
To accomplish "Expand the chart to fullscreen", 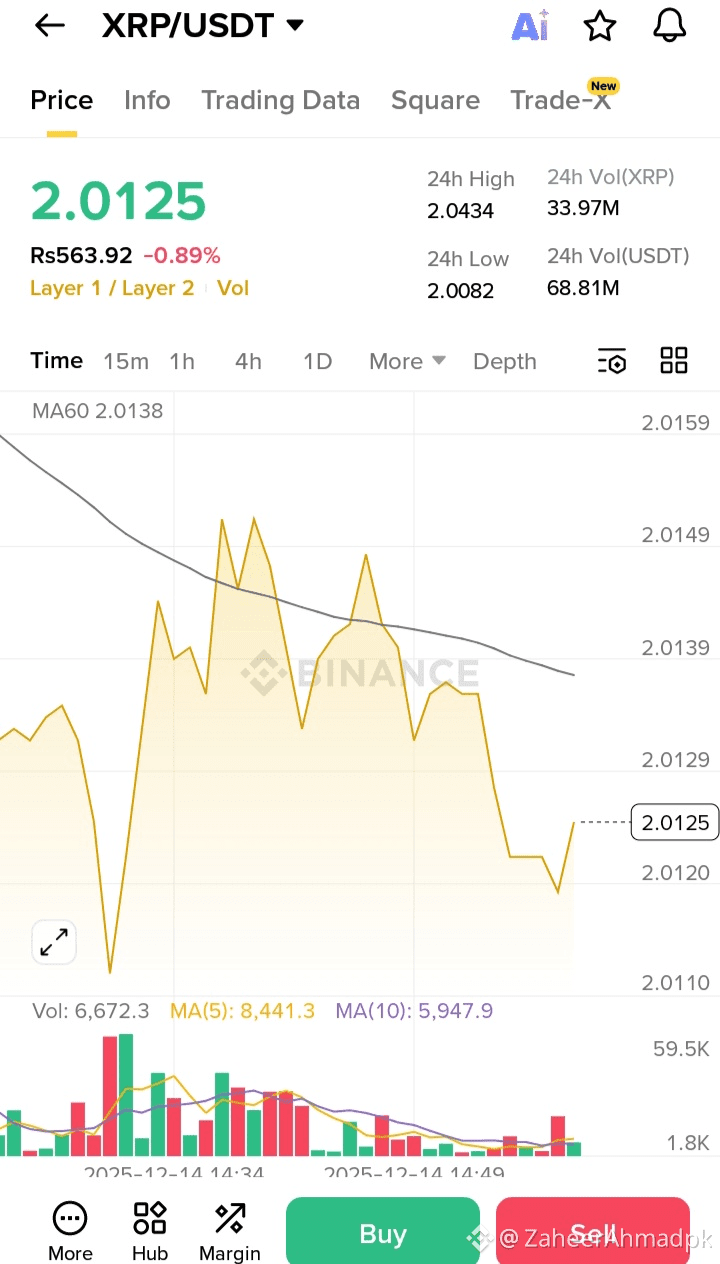I will 54,942.
